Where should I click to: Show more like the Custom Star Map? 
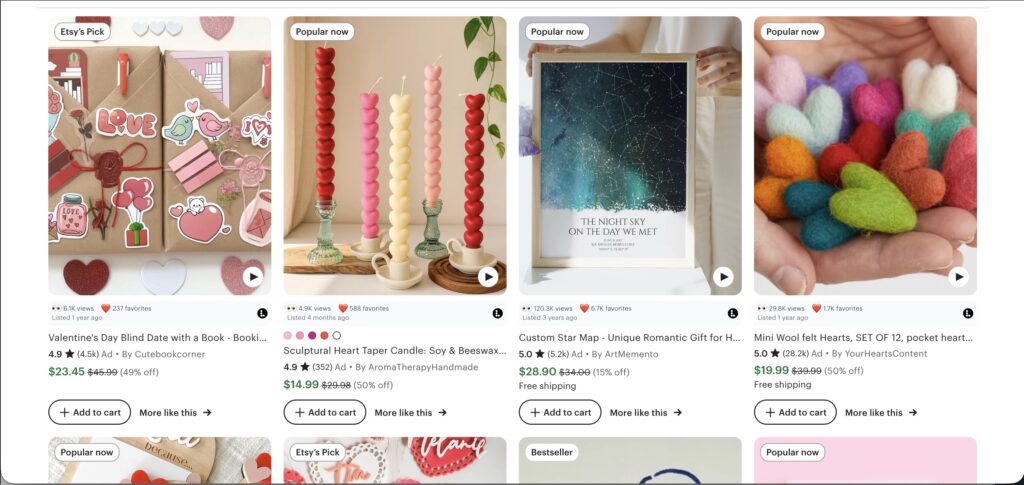tap(645, 412)
